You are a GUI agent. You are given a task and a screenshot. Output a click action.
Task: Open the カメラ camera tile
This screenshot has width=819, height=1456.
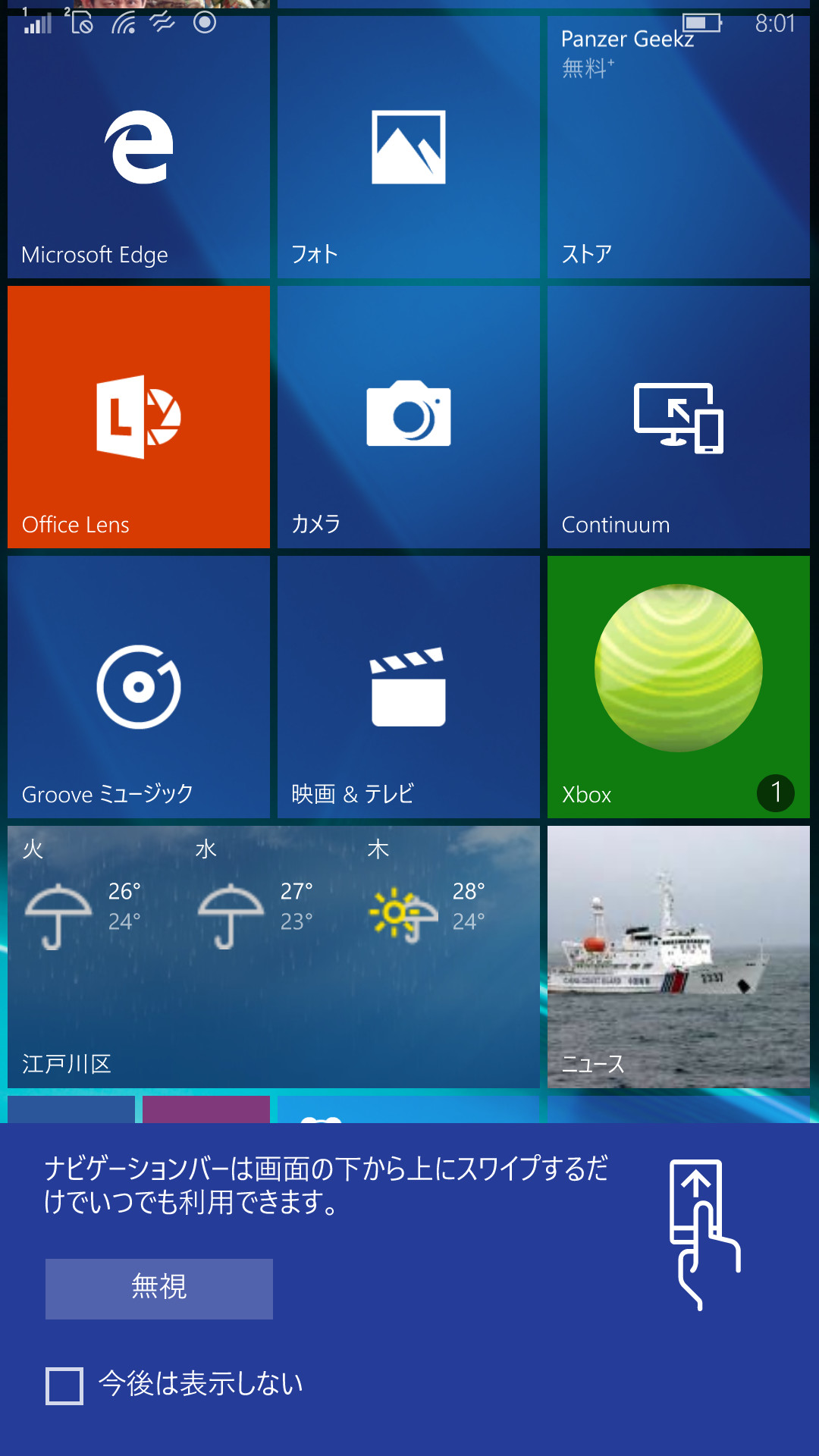(408, 417)
